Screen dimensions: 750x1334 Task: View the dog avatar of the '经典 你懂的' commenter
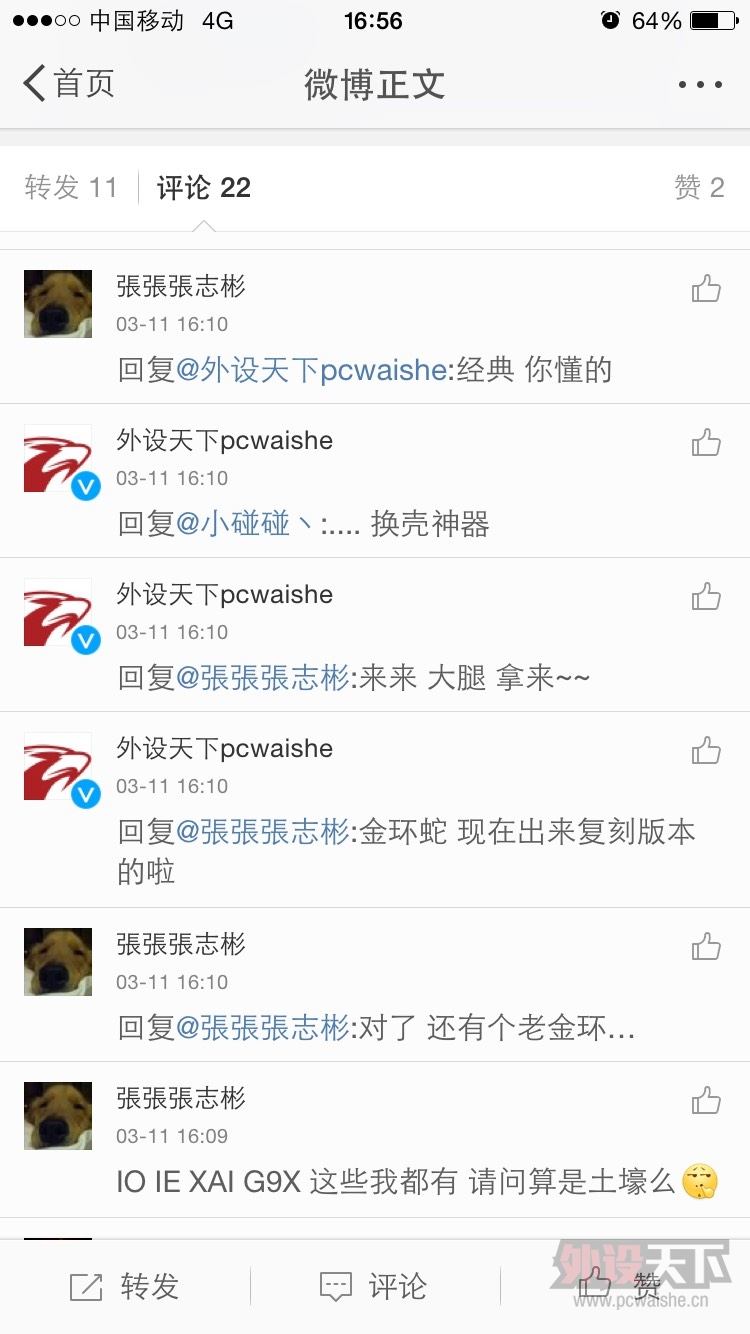(58, 304)
